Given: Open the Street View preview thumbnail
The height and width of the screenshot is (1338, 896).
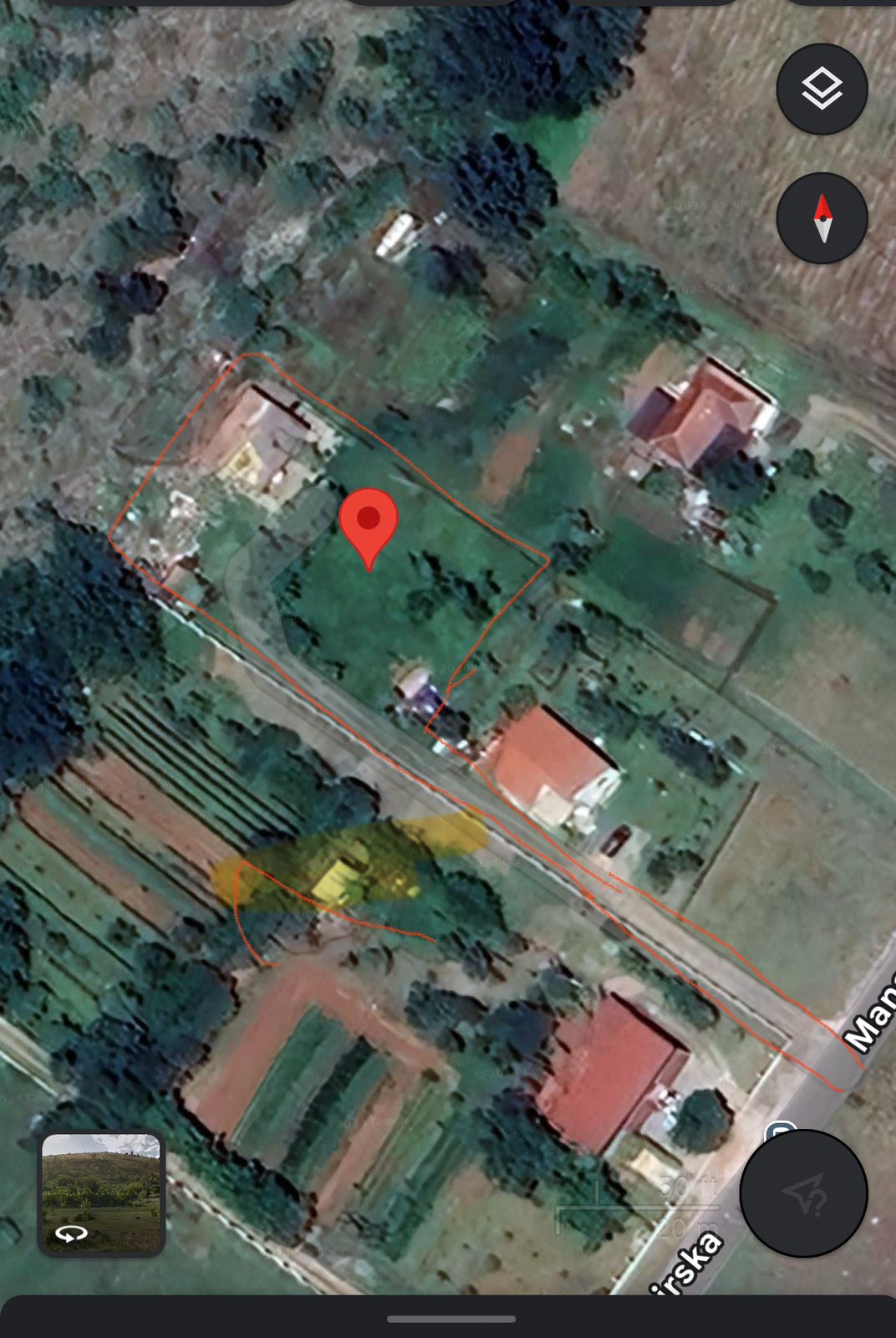Looking at the screenshot, I should click(x=101, y=1193).
